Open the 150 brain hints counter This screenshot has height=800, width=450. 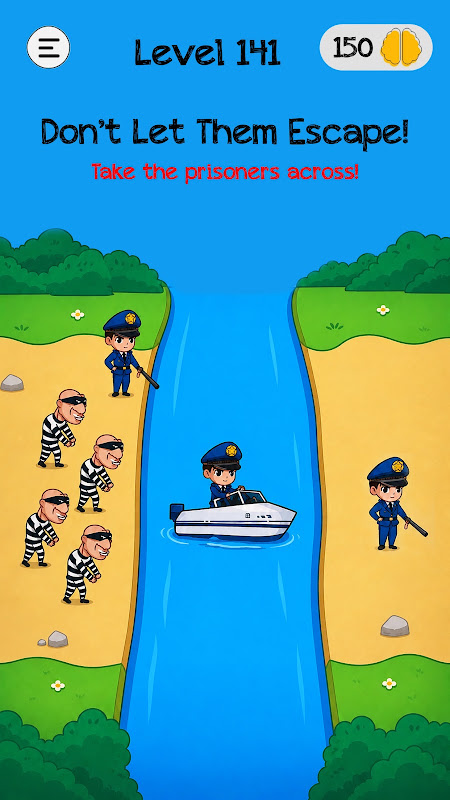click(376, 47)
